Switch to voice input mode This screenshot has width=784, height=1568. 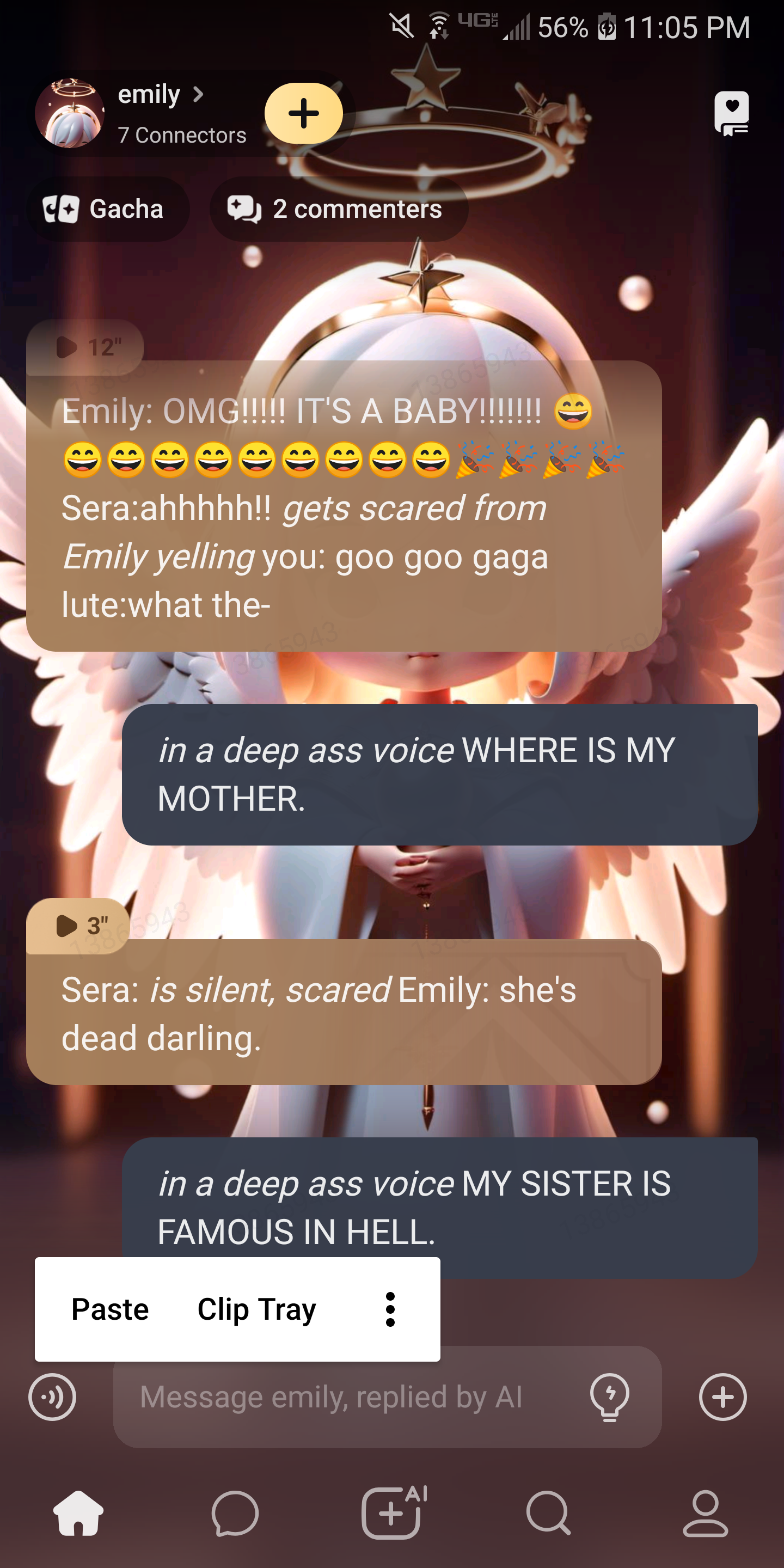[x=52, y=1397]
